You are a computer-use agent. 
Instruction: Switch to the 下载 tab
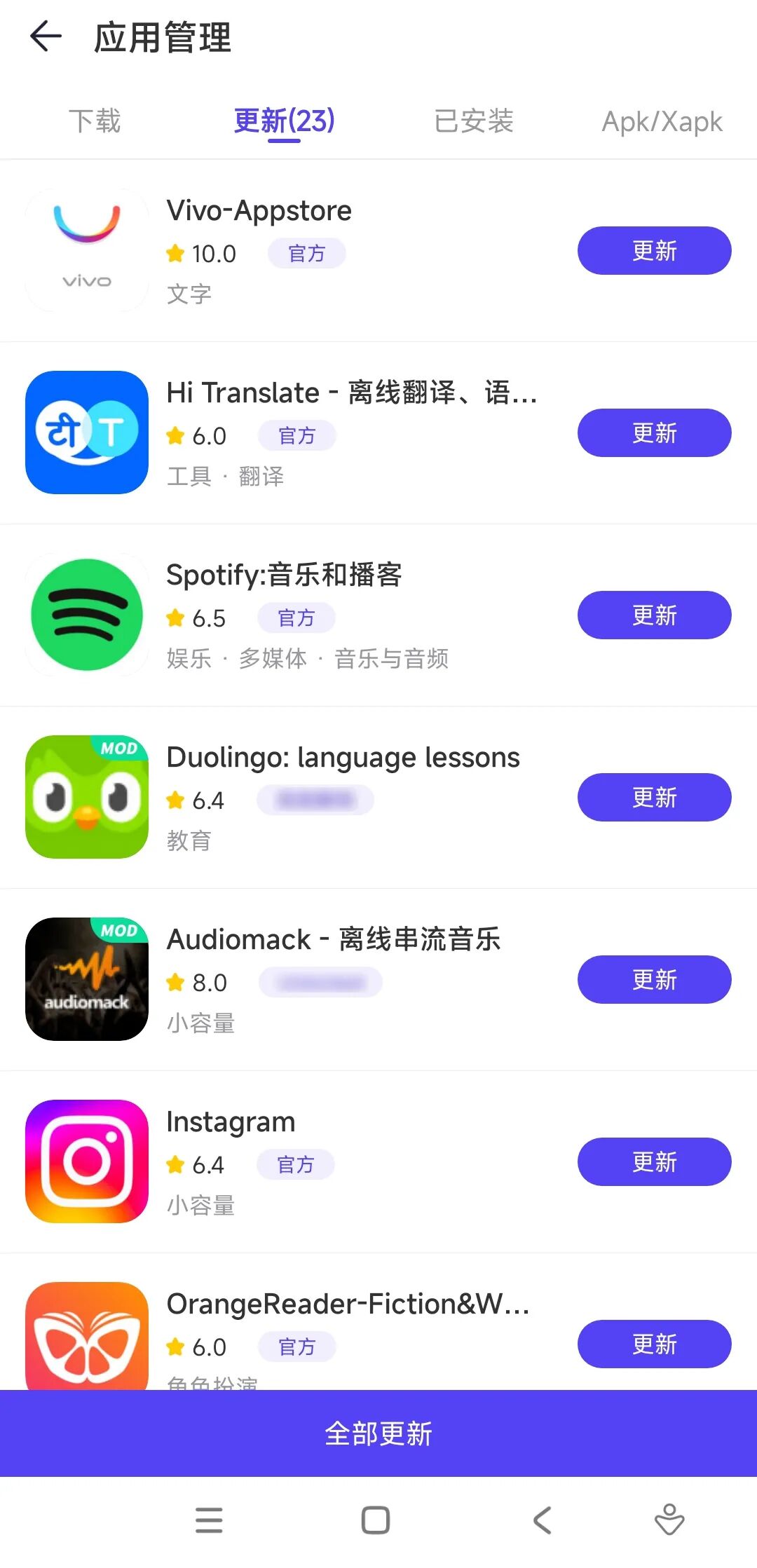pyautogui.click(x=95, y=121)
